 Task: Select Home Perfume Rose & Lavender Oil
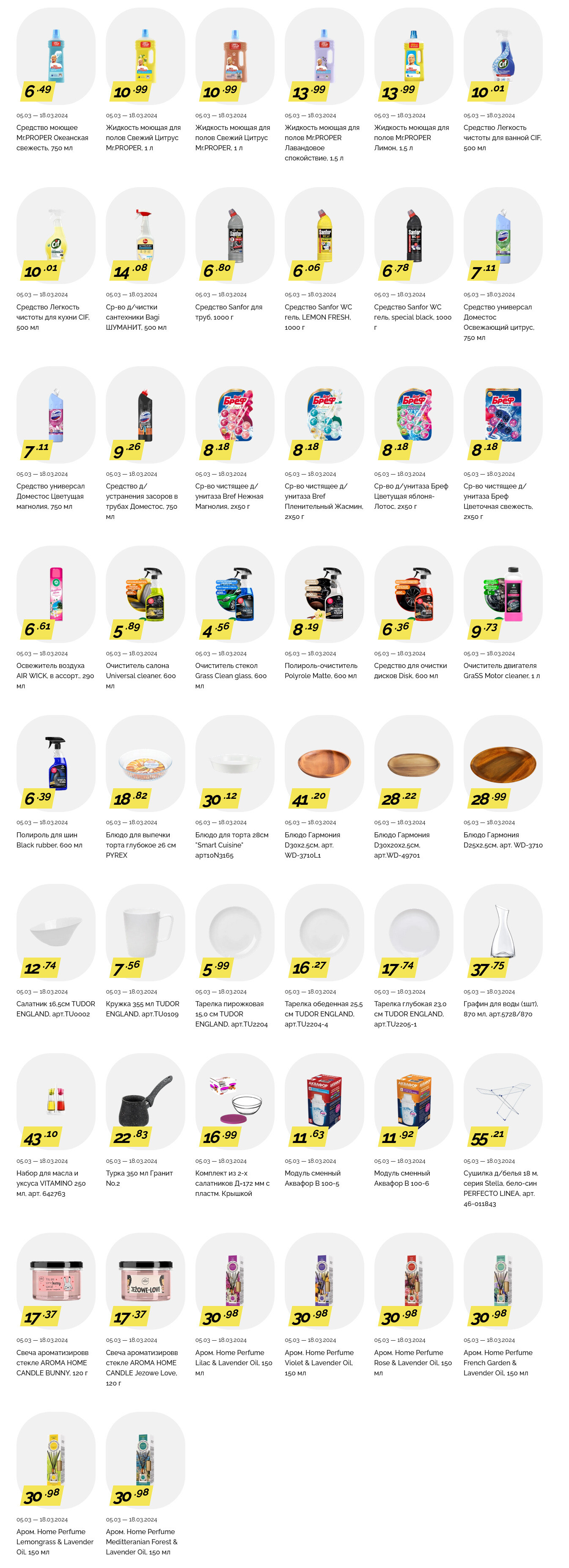pos(413,1281)
